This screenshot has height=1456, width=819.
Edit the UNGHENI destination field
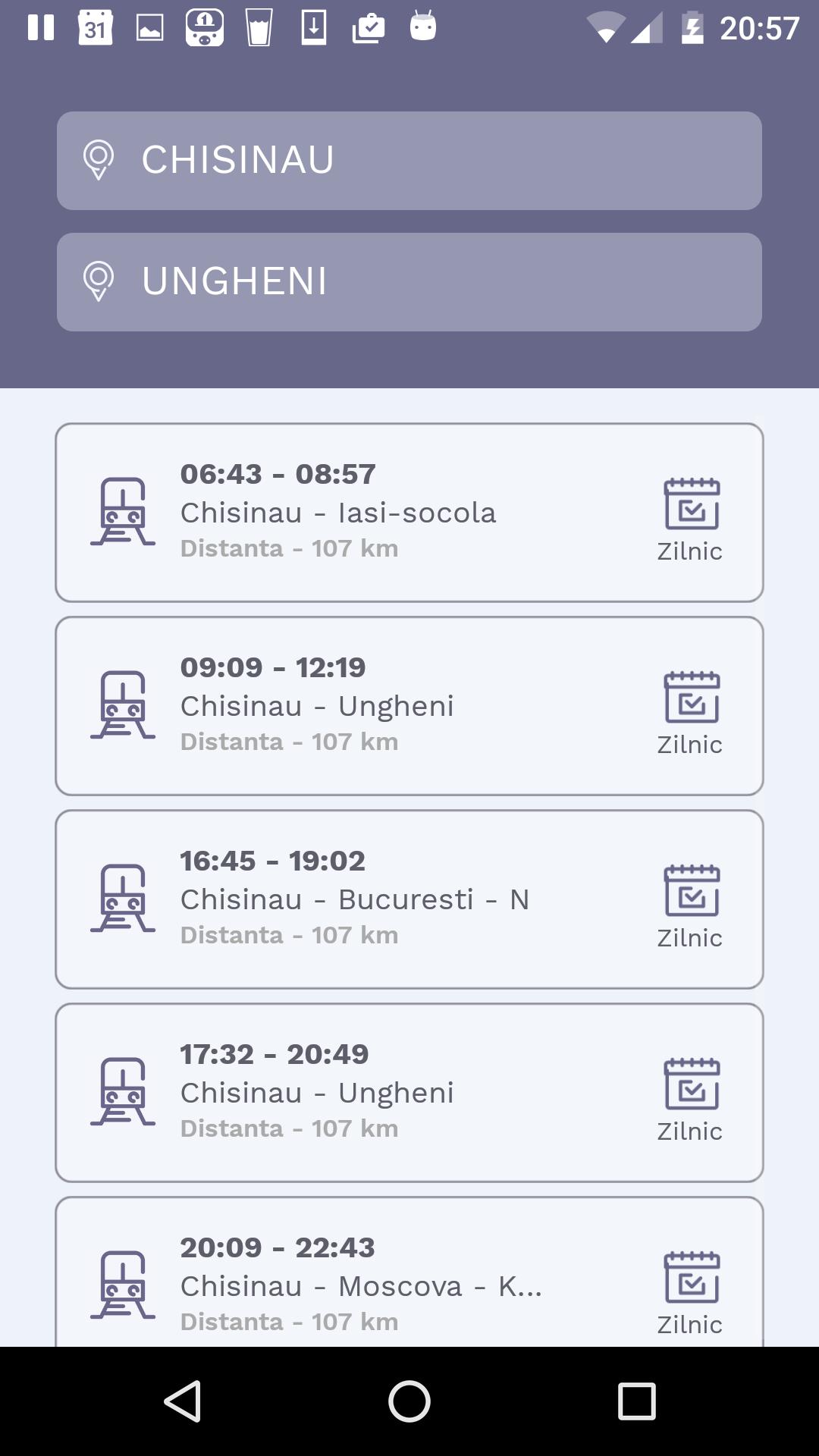(409, 282)
